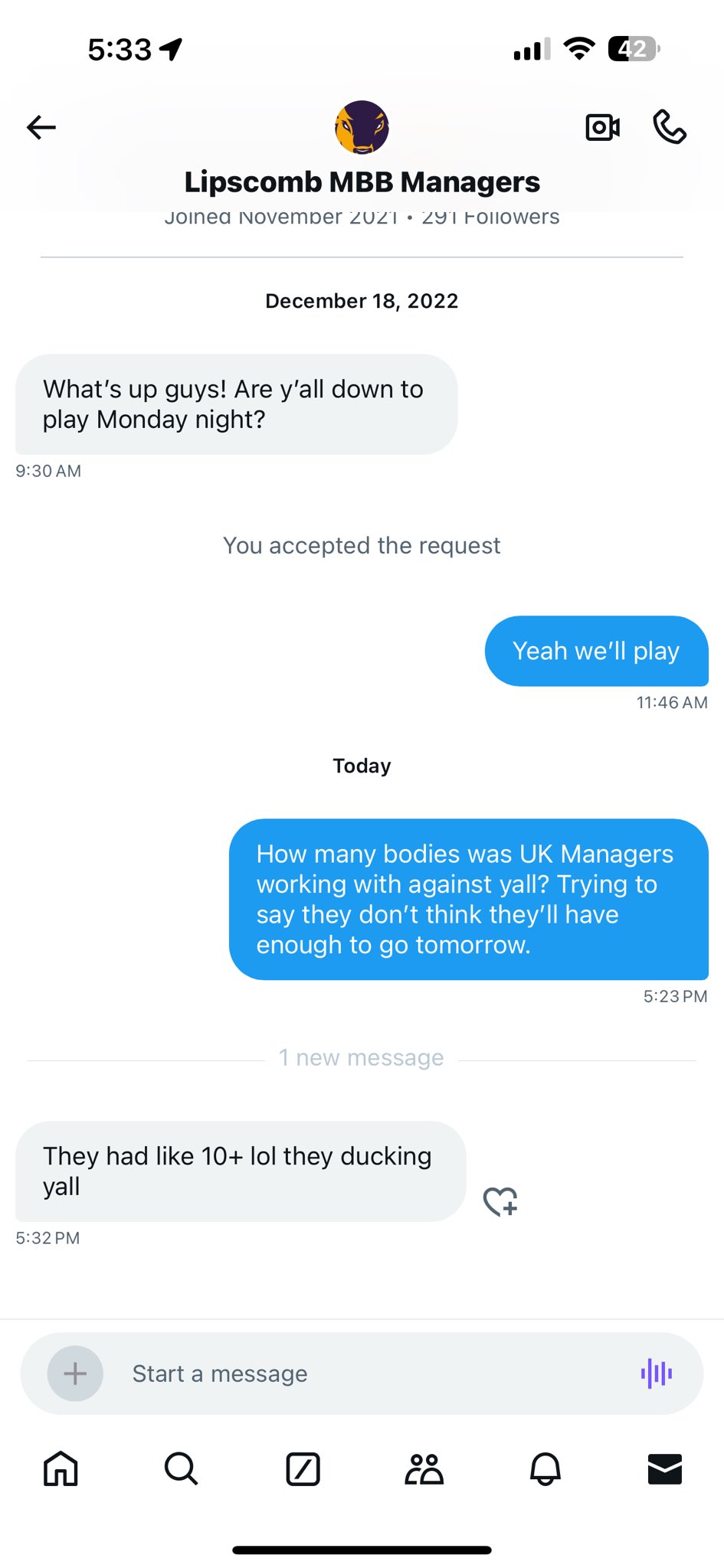
Task: Start an audio call with Lipscomb MBB Managers
Action: point(669,127)
